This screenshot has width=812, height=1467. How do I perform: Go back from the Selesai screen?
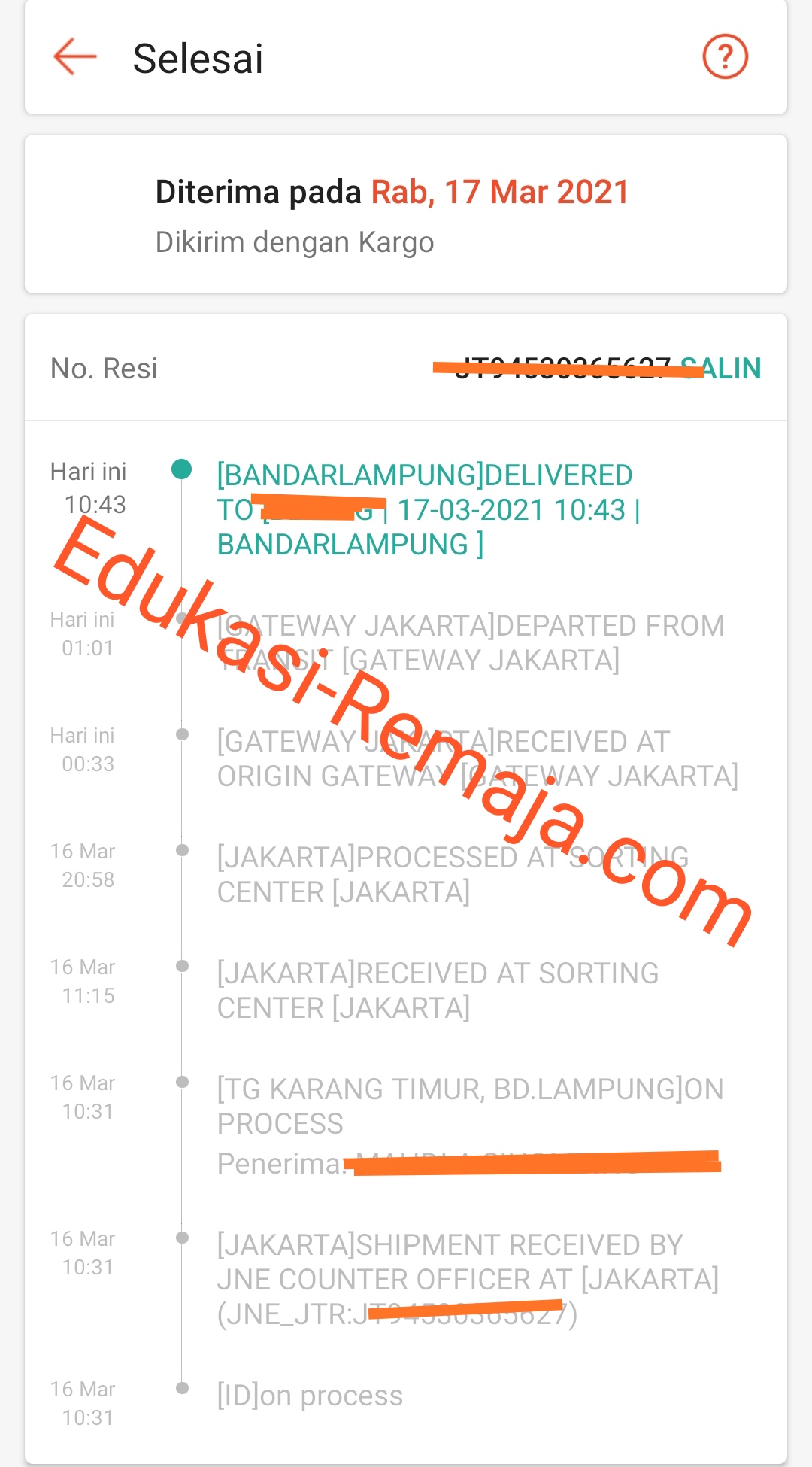click(x=75, y=57)
